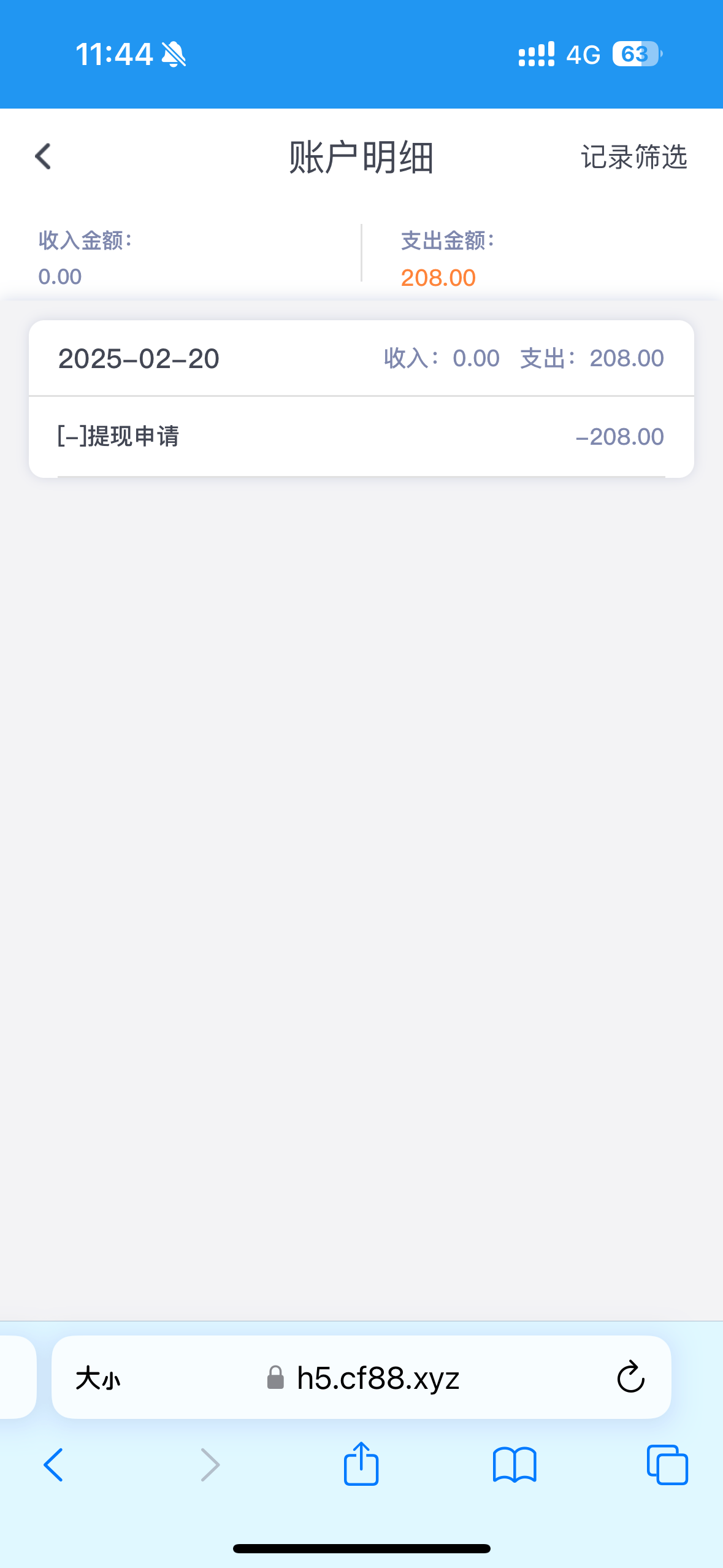This screenshot has width=723, height=1568.
Task: Share this page from Safari
Action: coord(361,1464)
